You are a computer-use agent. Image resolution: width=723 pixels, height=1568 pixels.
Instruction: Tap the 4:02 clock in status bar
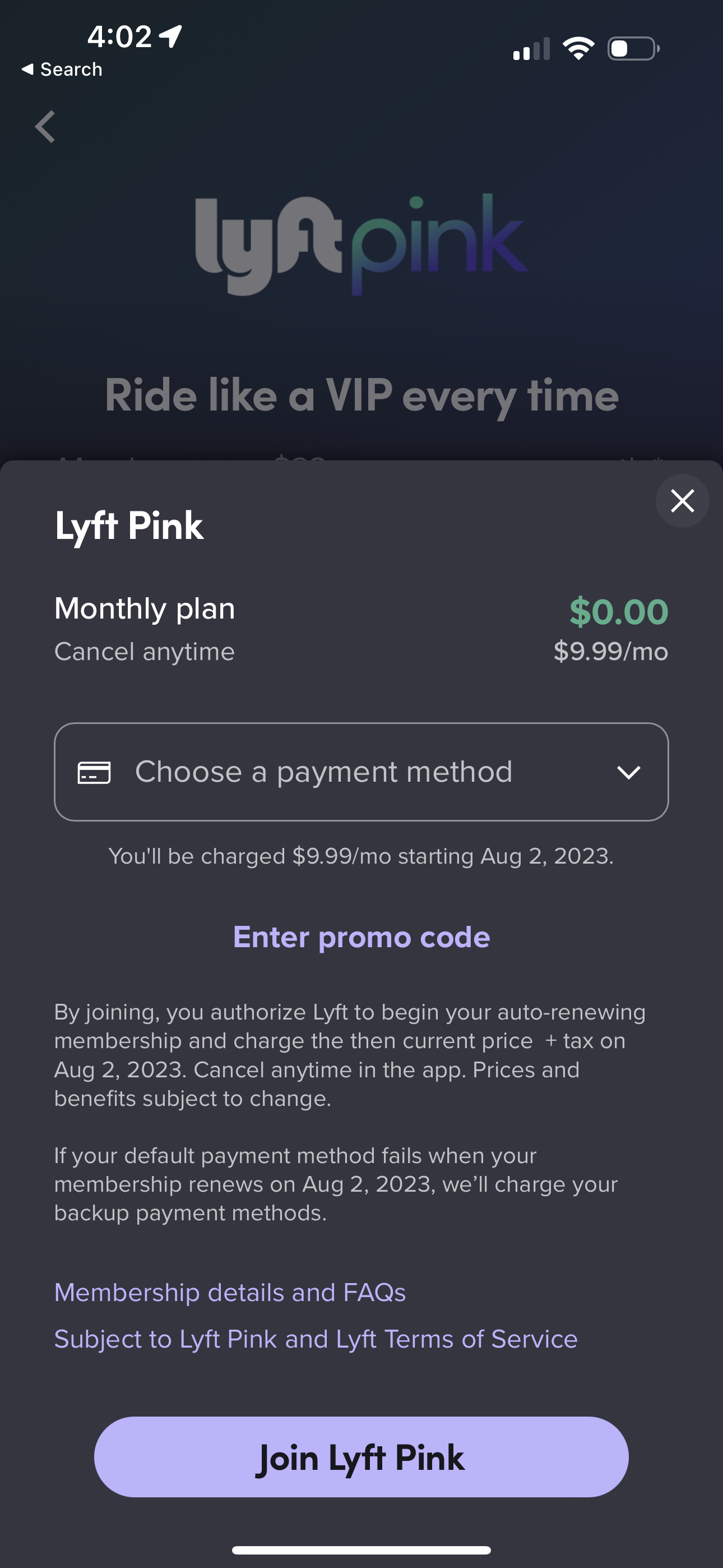point(120,35)
